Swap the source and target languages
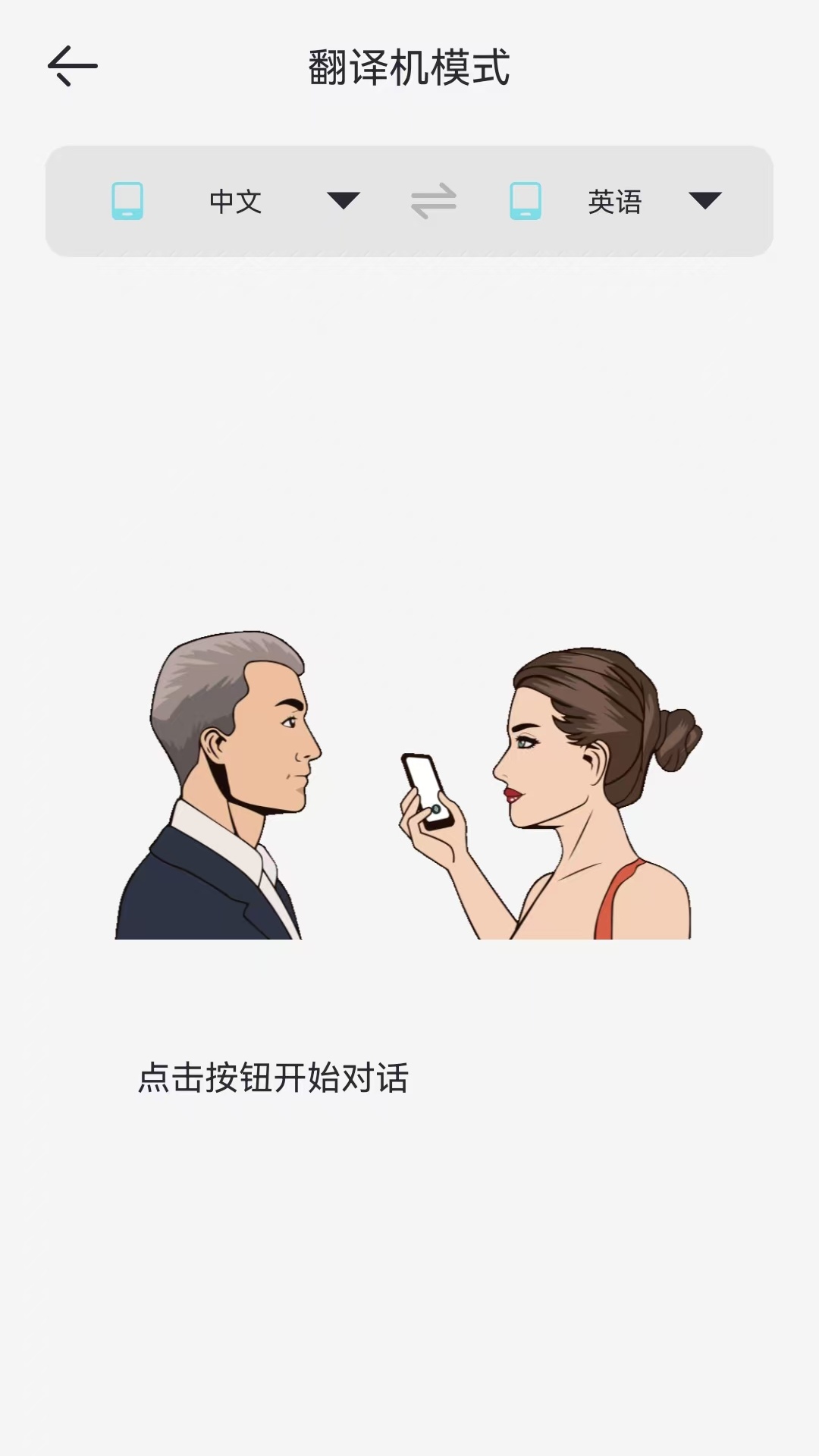This screenshot has height=1456, width=819. pyautogui.click(x=433, y=201)
